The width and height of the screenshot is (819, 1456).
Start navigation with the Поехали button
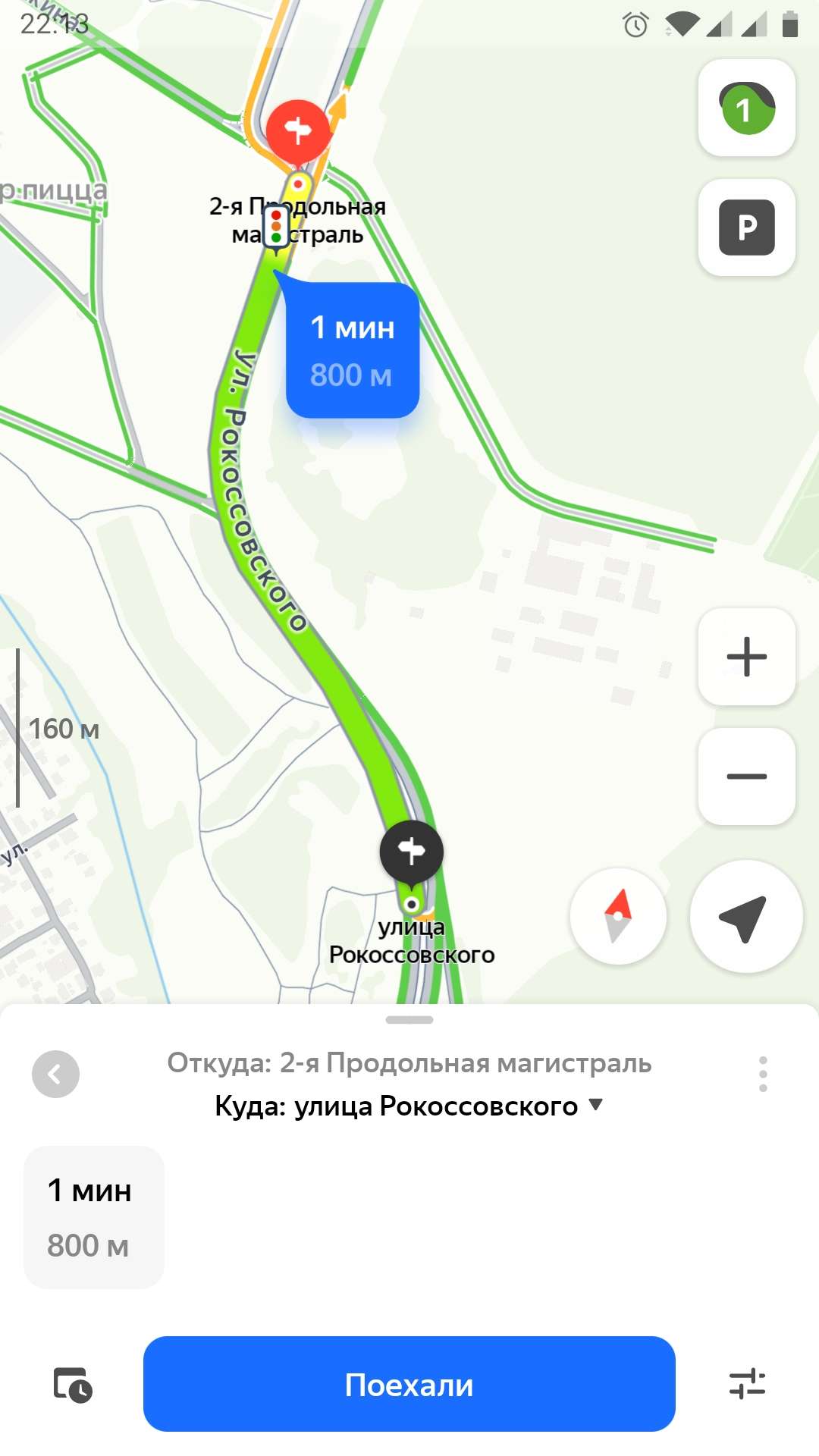pos(409,1384)
